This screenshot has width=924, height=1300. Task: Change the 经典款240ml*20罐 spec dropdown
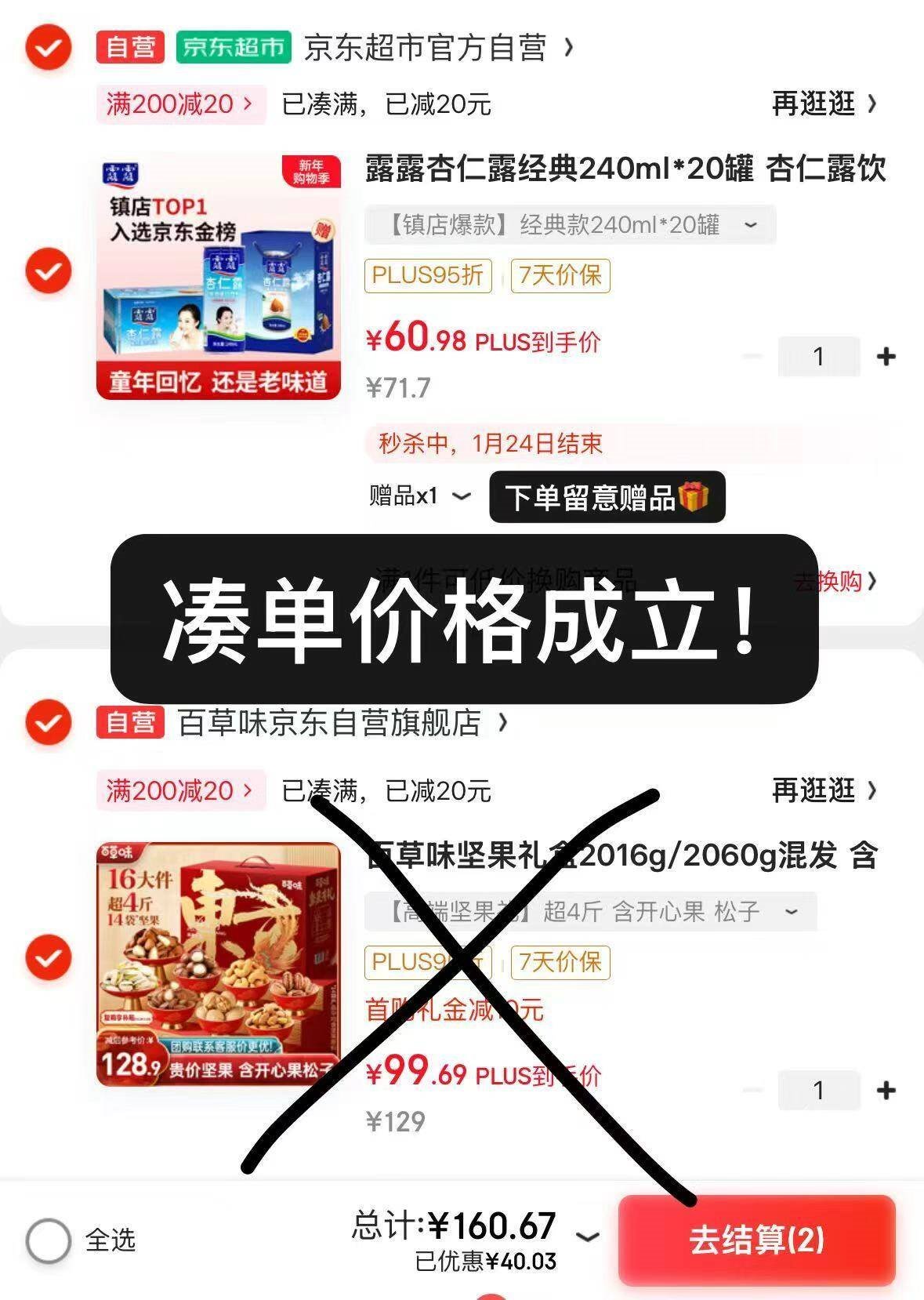[x=570, y=226]
